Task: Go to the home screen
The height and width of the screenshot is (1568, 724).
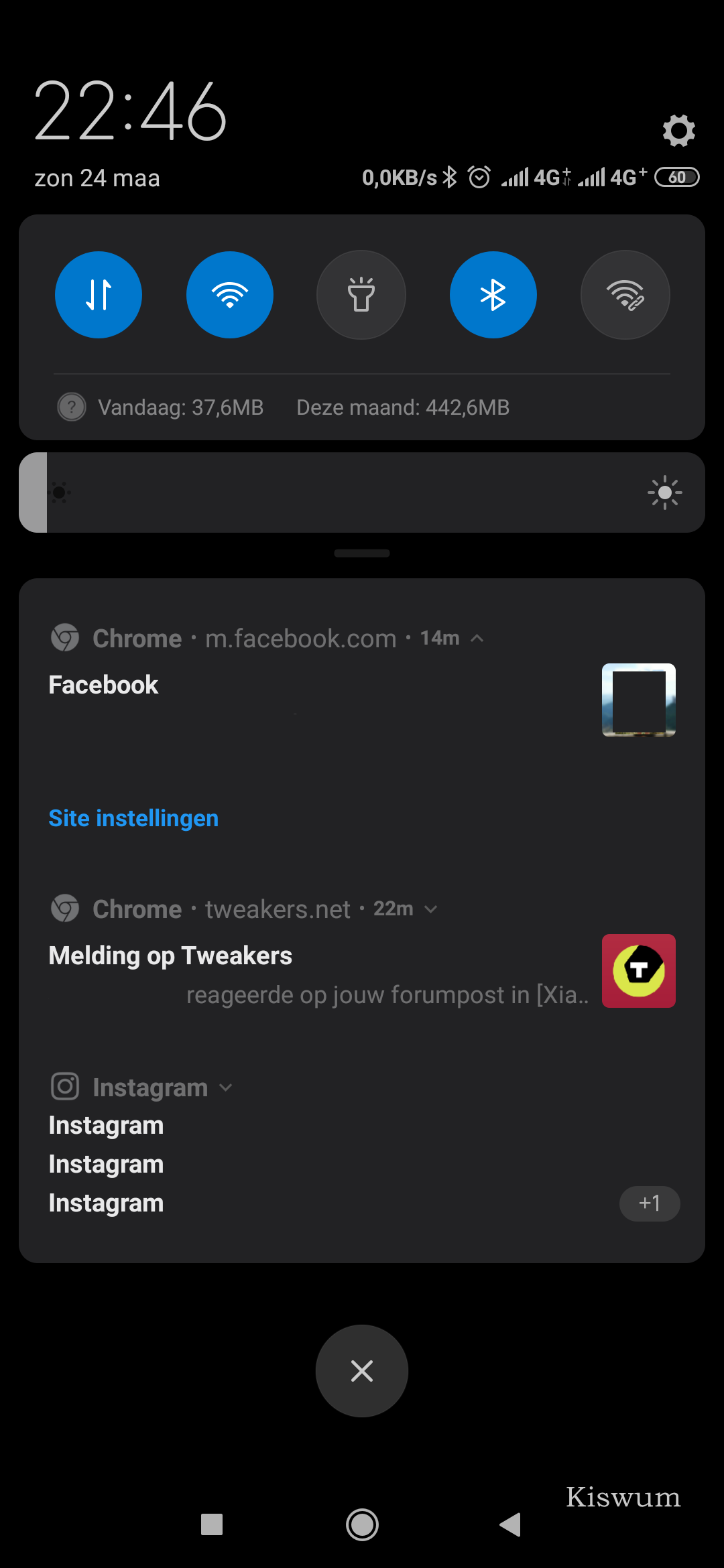Action: (362, 1524)
